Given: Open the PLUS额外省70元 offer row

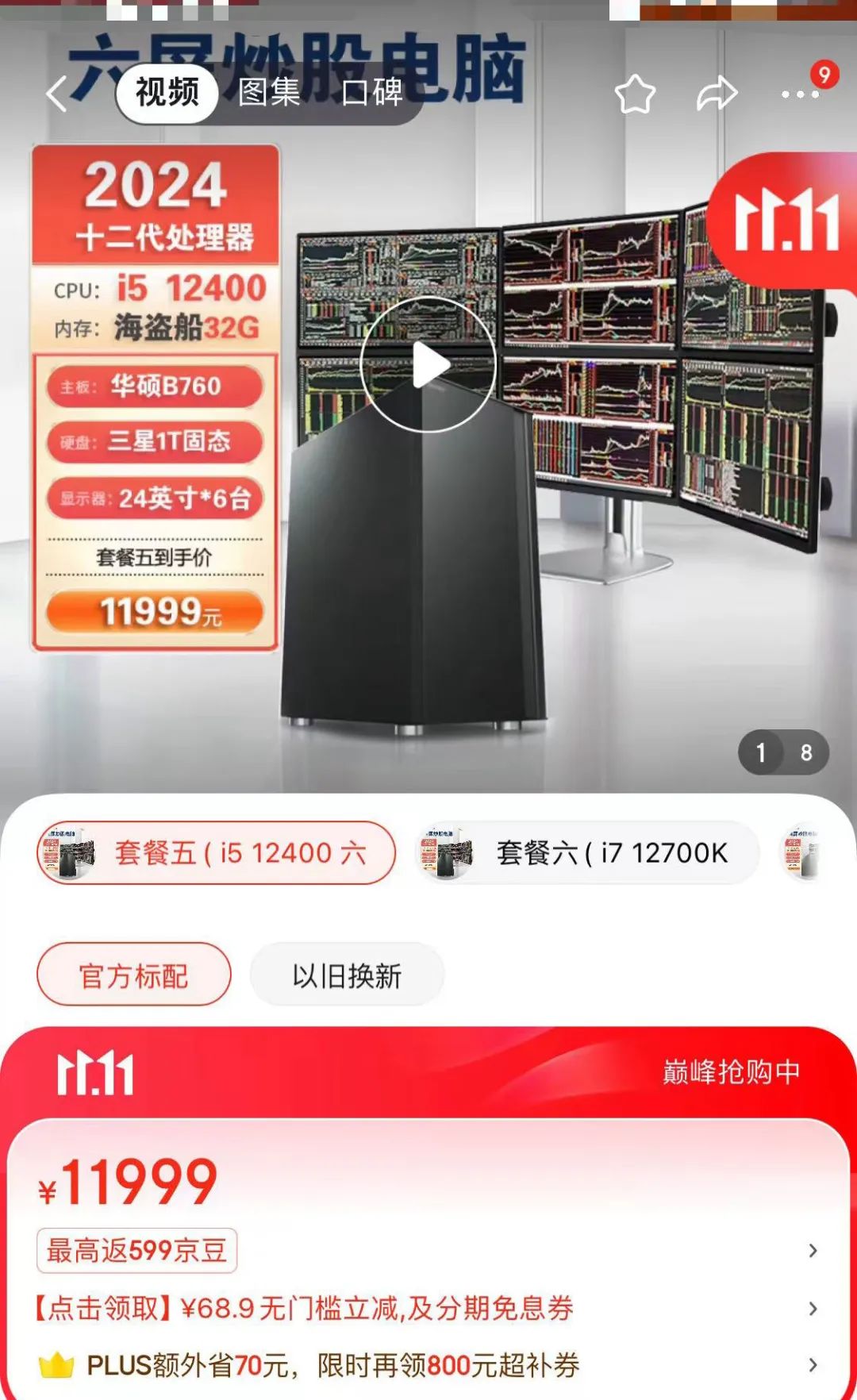Looking at the screenshot, I should 333,1365.
